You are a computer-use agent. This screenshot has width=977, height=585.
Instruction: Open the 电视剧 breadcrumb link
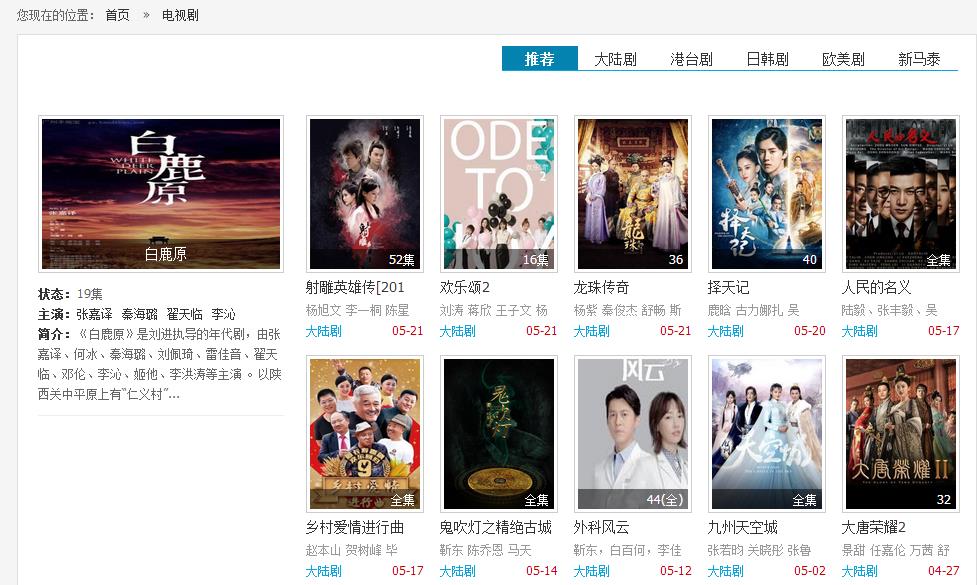tap(180, 15)
